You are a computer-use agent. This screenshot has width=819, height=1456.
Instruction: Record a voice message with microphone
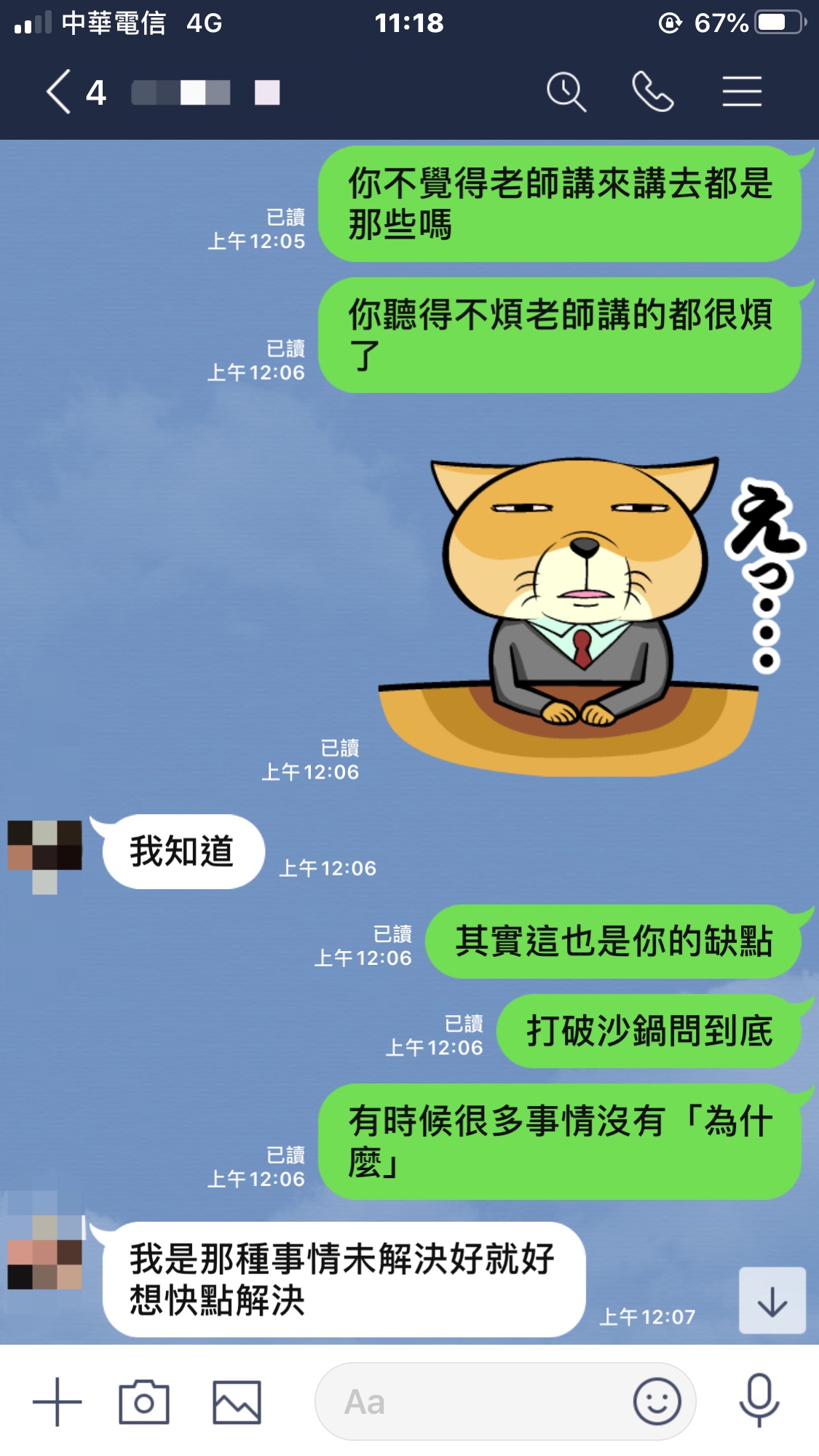point(759,1400)
